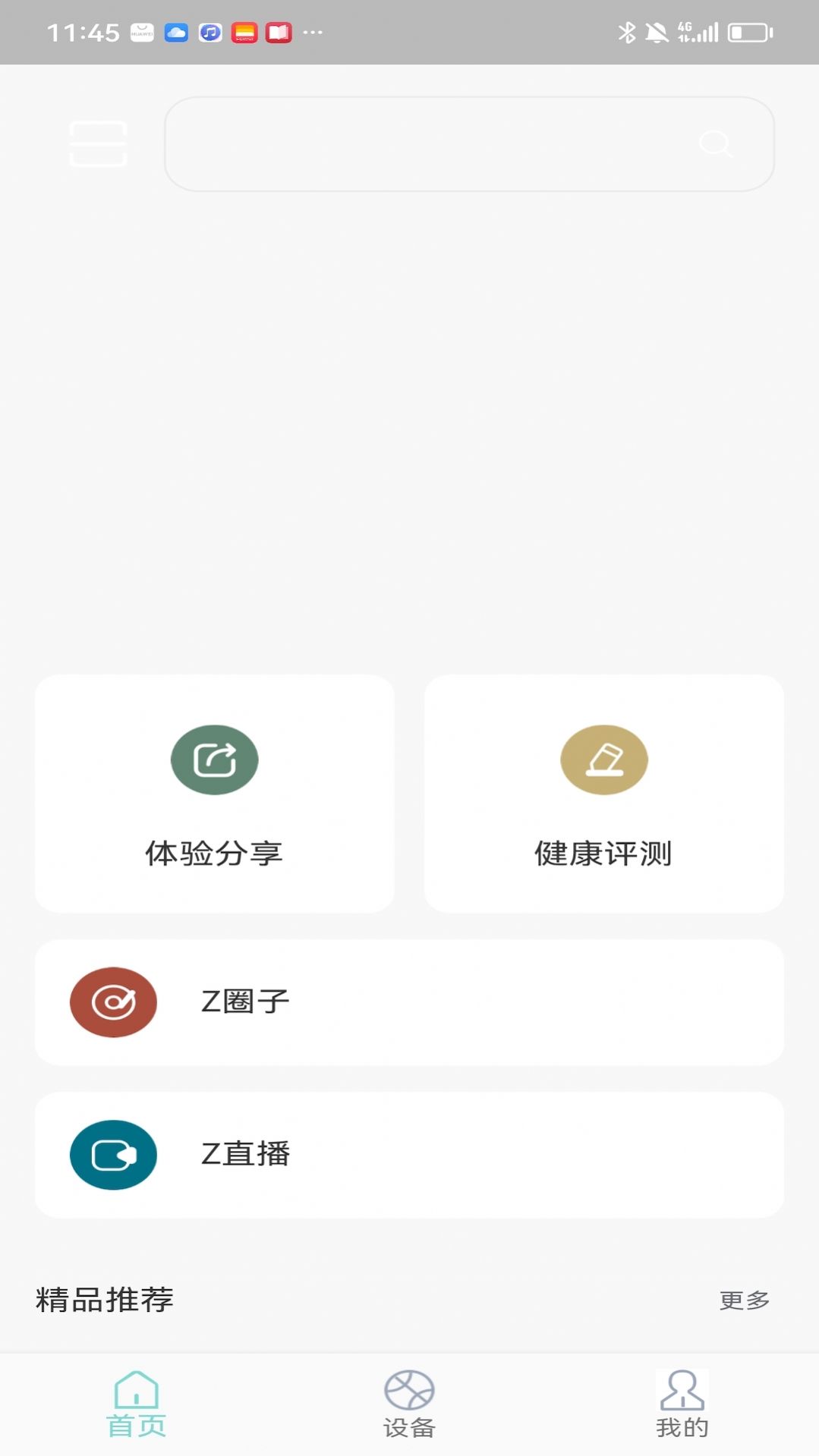Open the list menu icon top left
This screenshot has height=1456, width=819.
[x=98, y=144]
